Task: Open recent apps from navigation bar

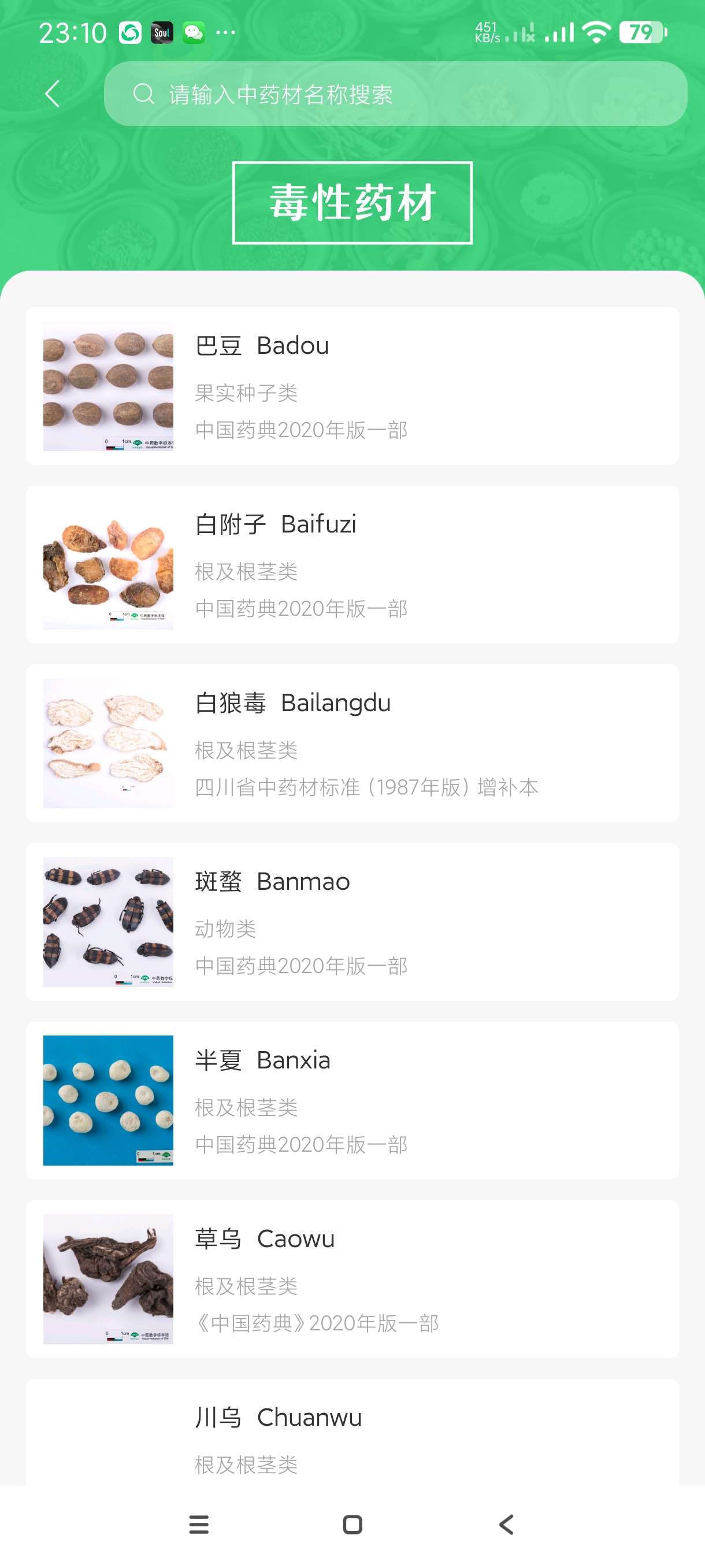Action: pyautogui.click(x=199, y=1524)
